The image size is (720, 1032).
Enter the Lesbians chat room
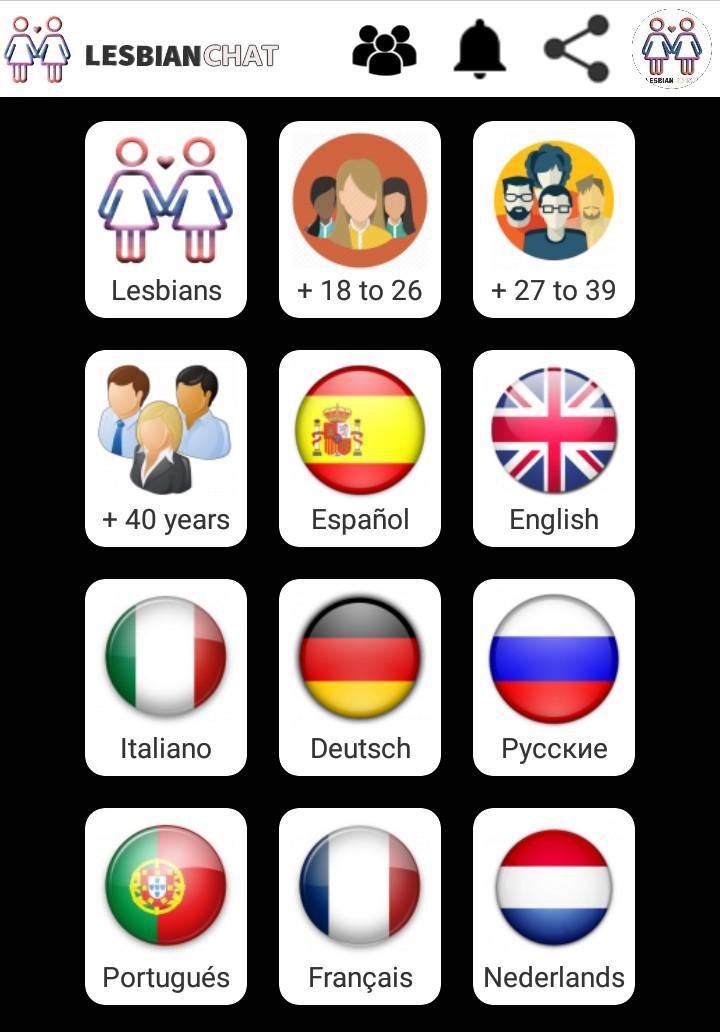(x=166, y=219)
